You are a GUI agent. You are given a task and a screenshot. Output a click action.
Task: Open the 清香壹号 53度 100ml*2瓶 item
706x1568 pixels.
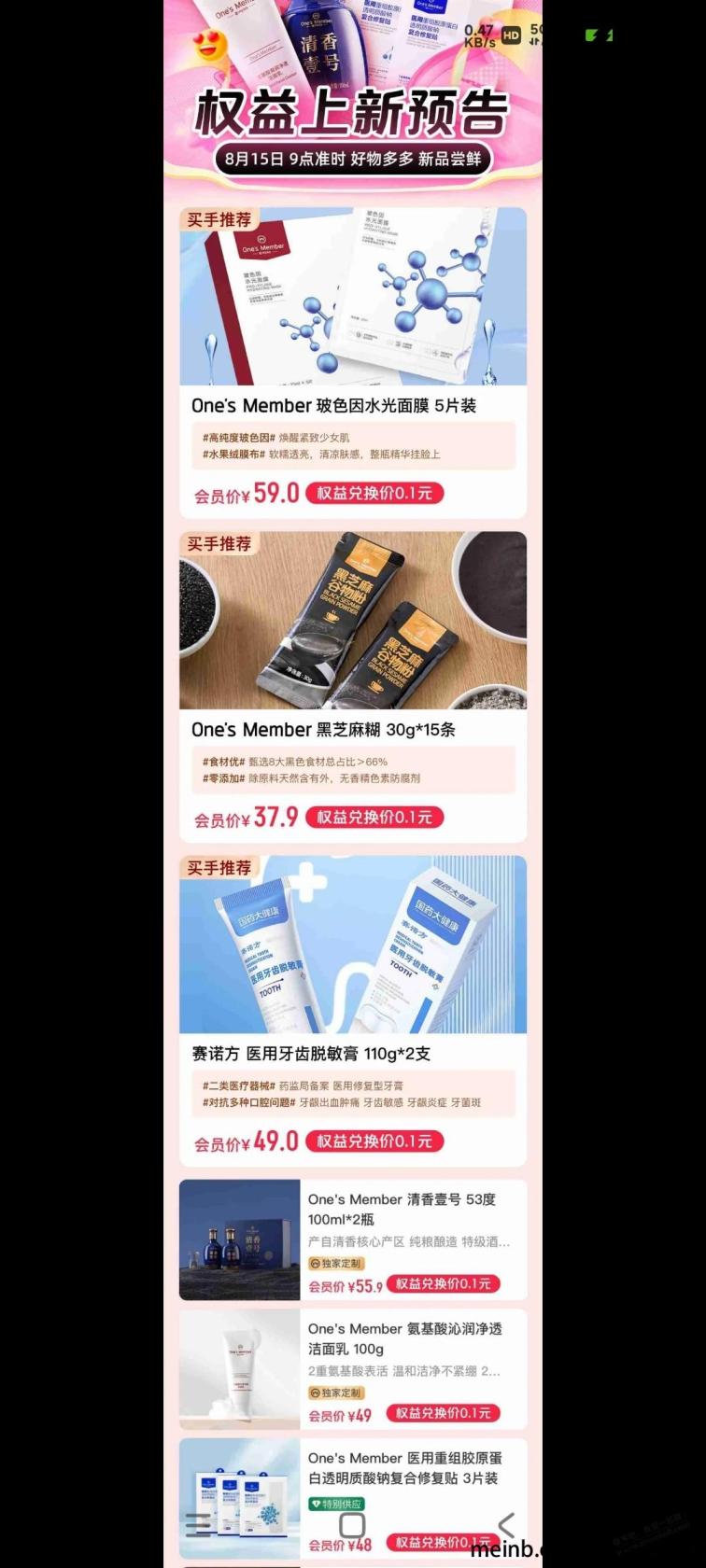click(353, 1239)
